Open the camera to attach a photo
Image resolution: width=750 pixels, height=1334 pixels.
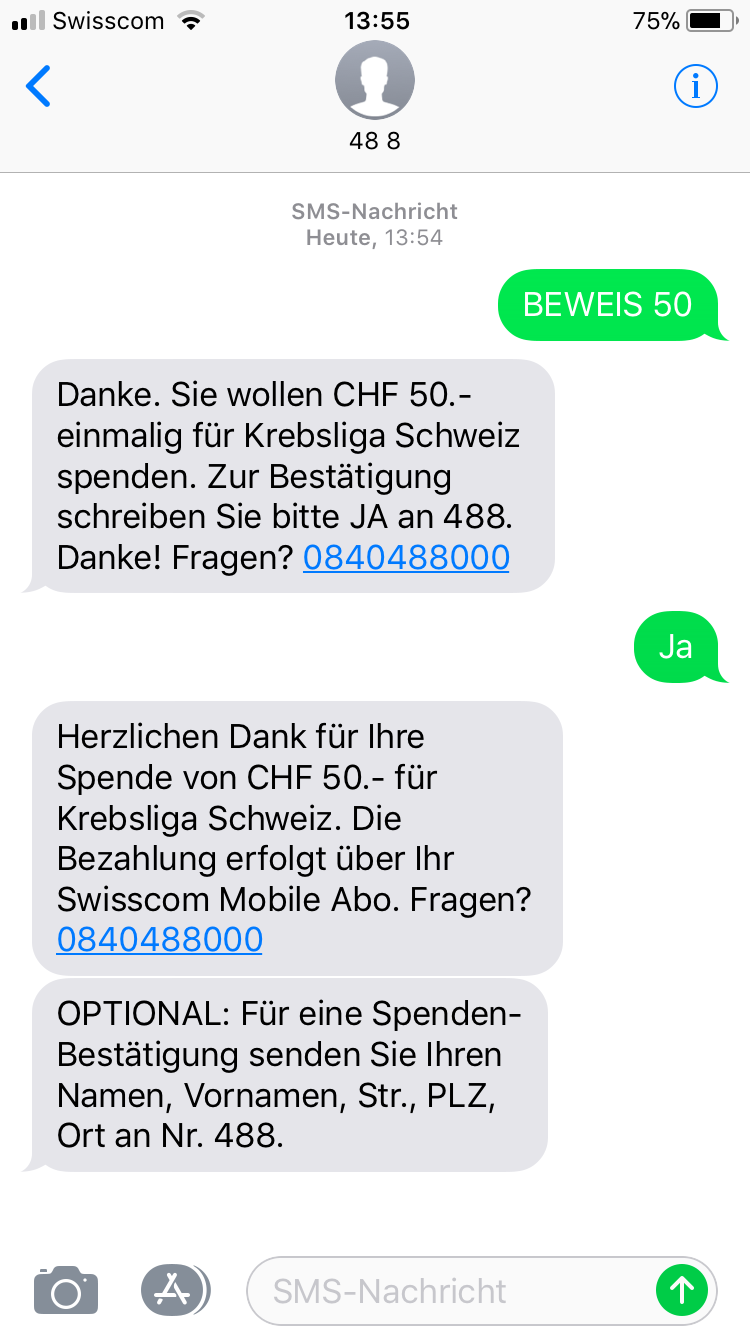66,1290
